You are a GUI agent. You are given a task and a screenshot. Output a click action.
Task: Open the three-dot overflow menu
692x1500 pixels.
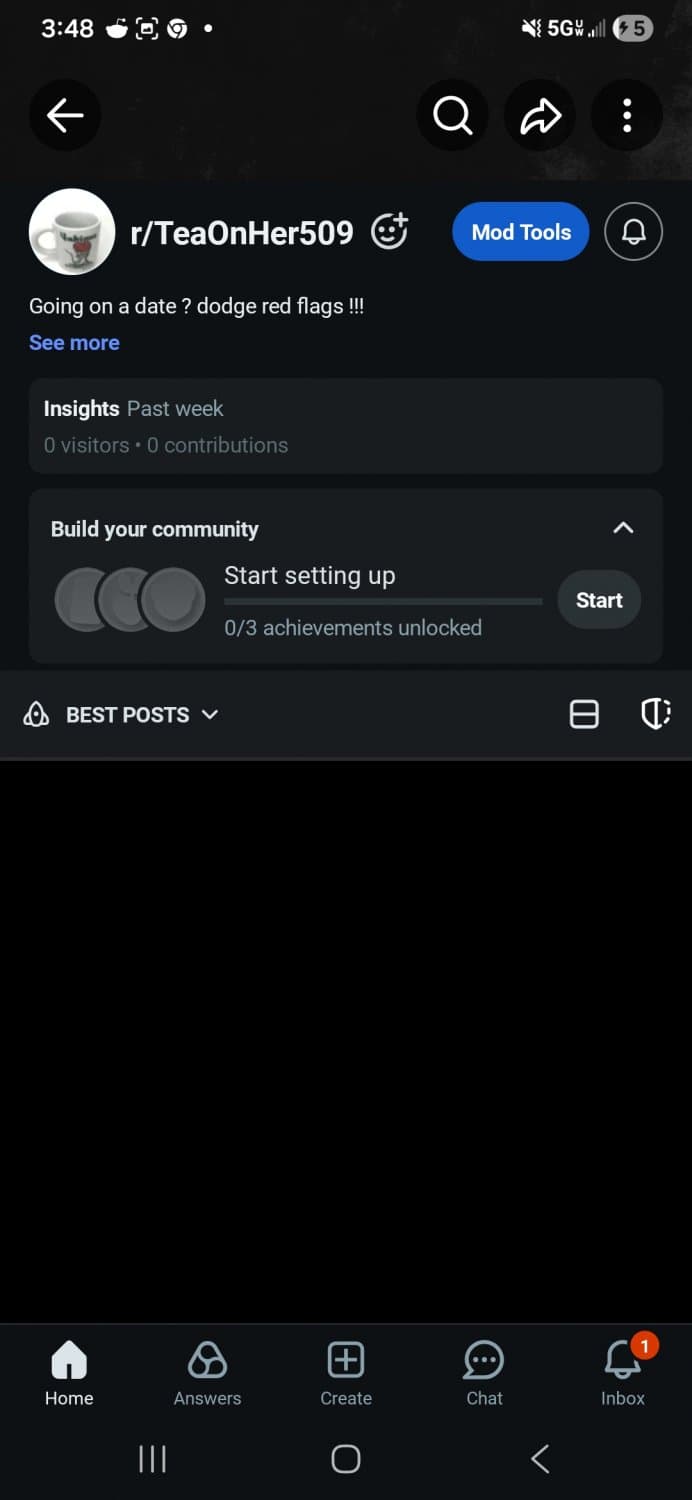click(627, 116)
